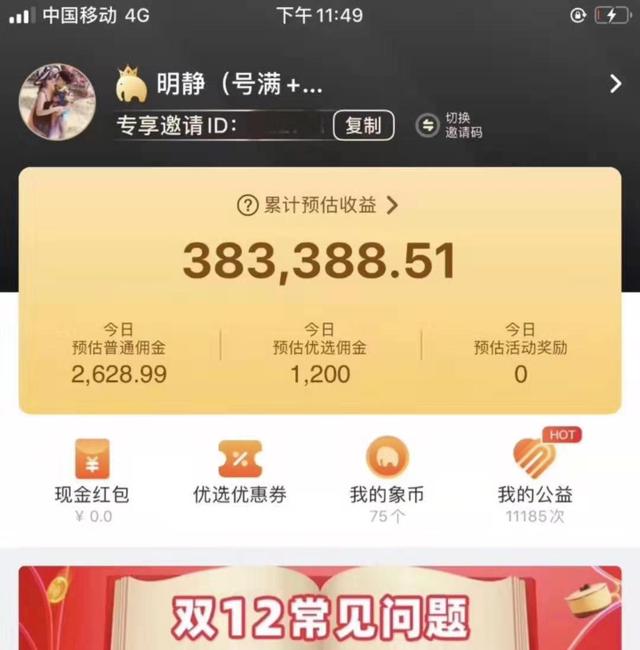Open profile details with the right chevron

tap(615, 85)
